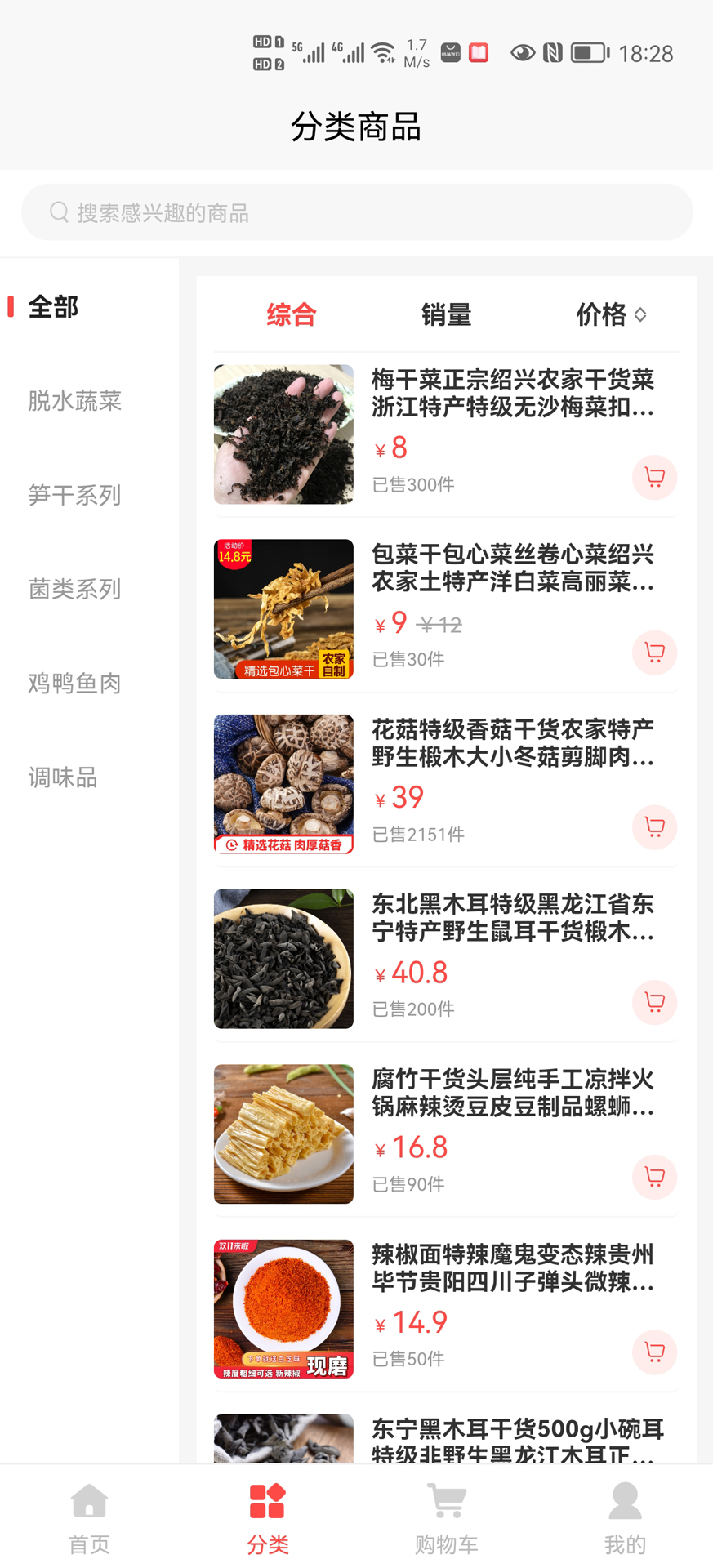Show all products by selecting 全部
This screenshot has width=713, height=1568.
point(53,307)
